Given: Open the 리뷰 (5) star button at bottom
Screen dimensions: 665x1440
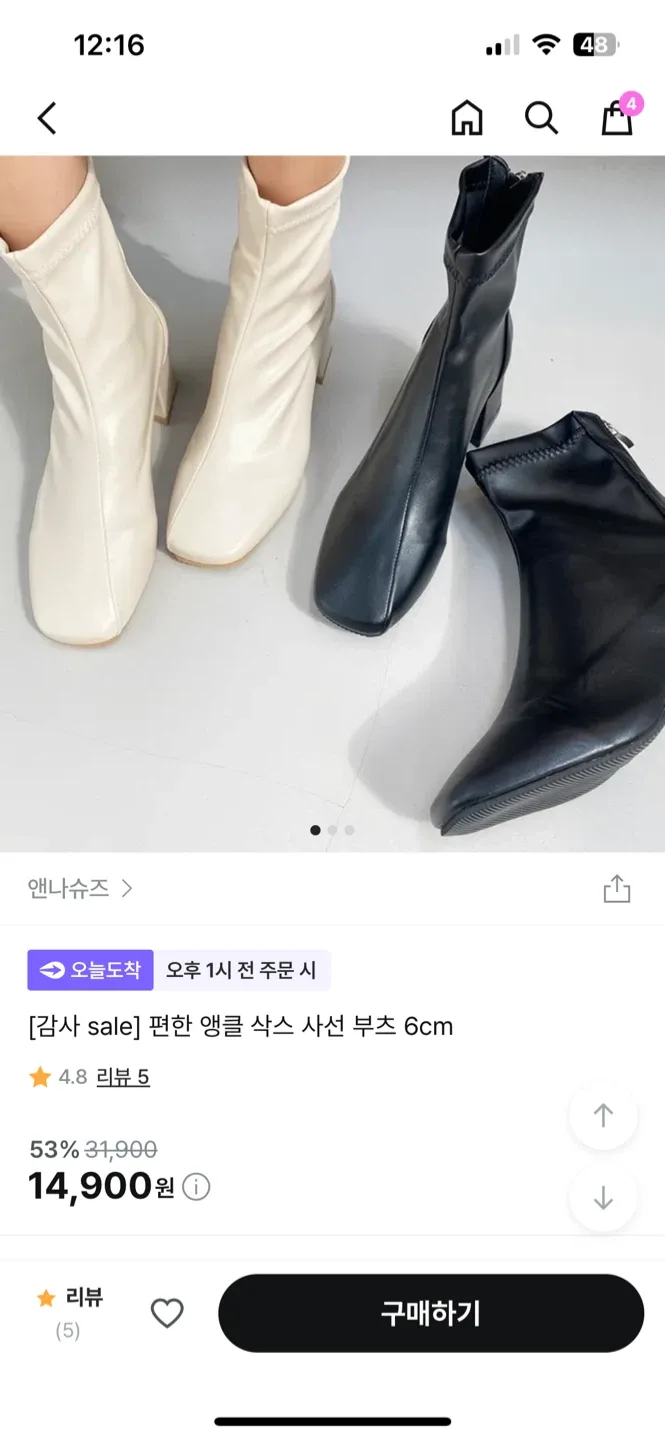Looking at the screenshot, I should pyautogui.click(x=69, y=1312).
